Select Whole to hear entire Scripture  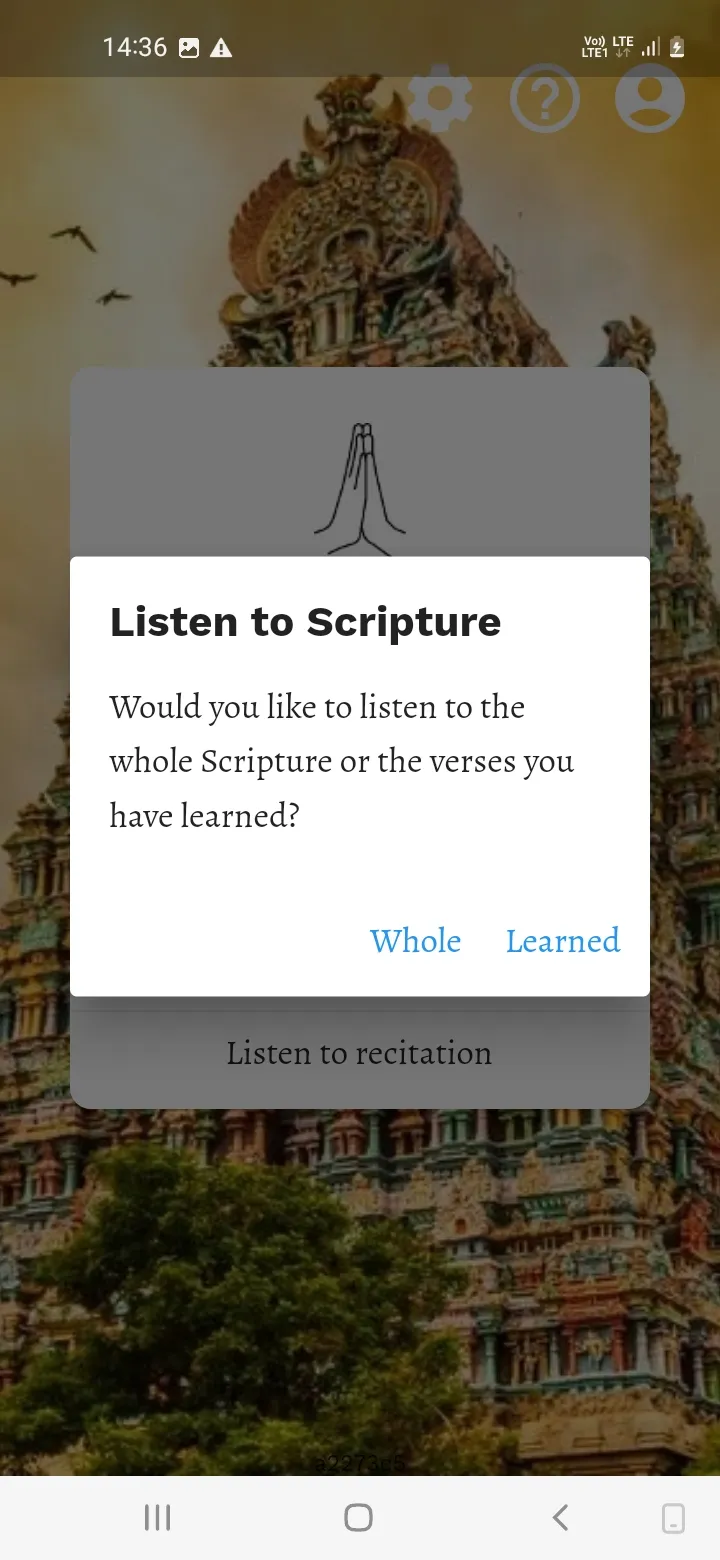coord(415,941)
